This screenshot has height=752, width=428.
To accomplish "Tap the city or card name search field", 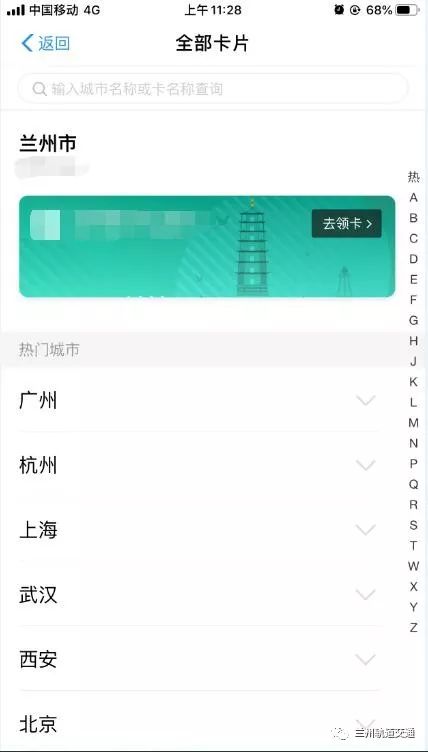I will [x=213, y=89].
